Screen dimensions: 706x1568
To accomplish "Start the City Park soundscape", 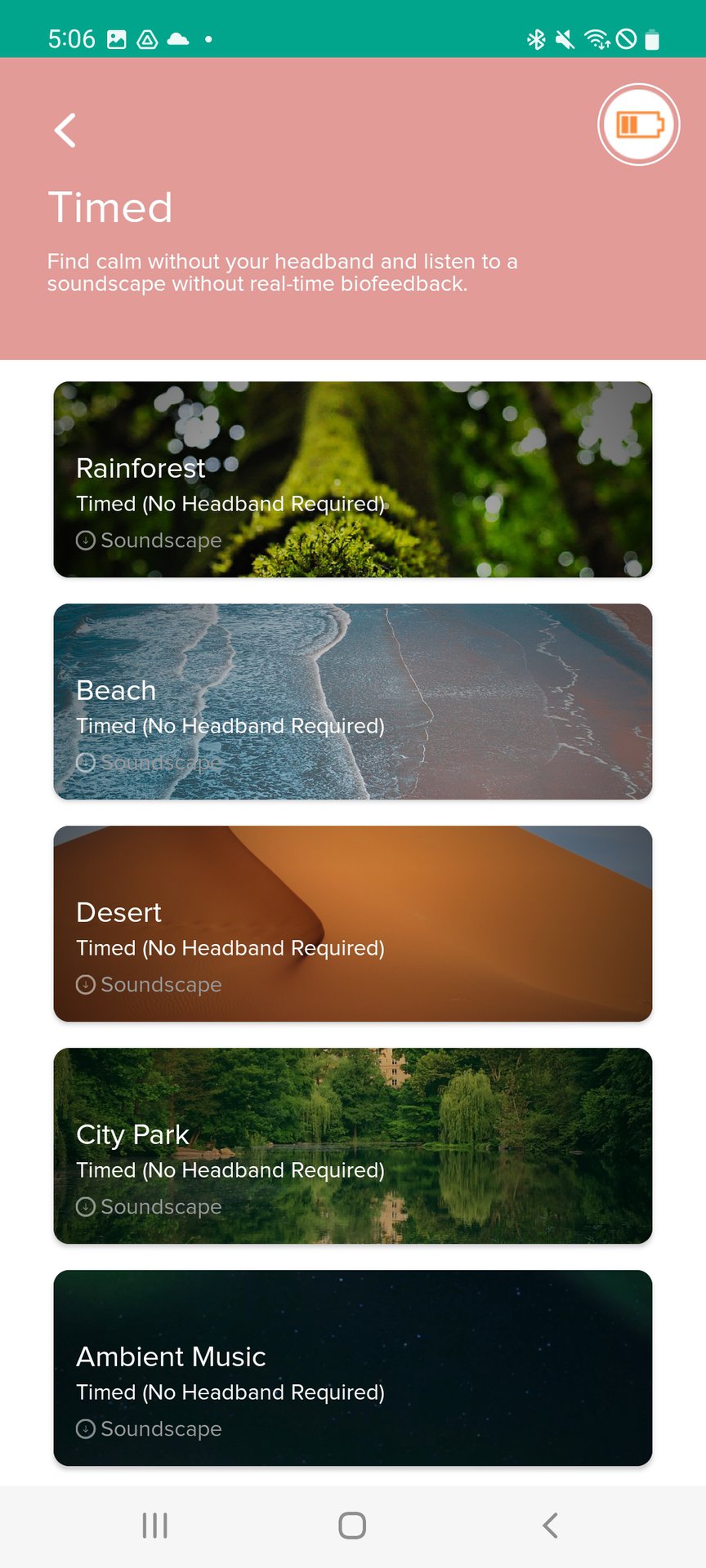I will pos(353,1146).
